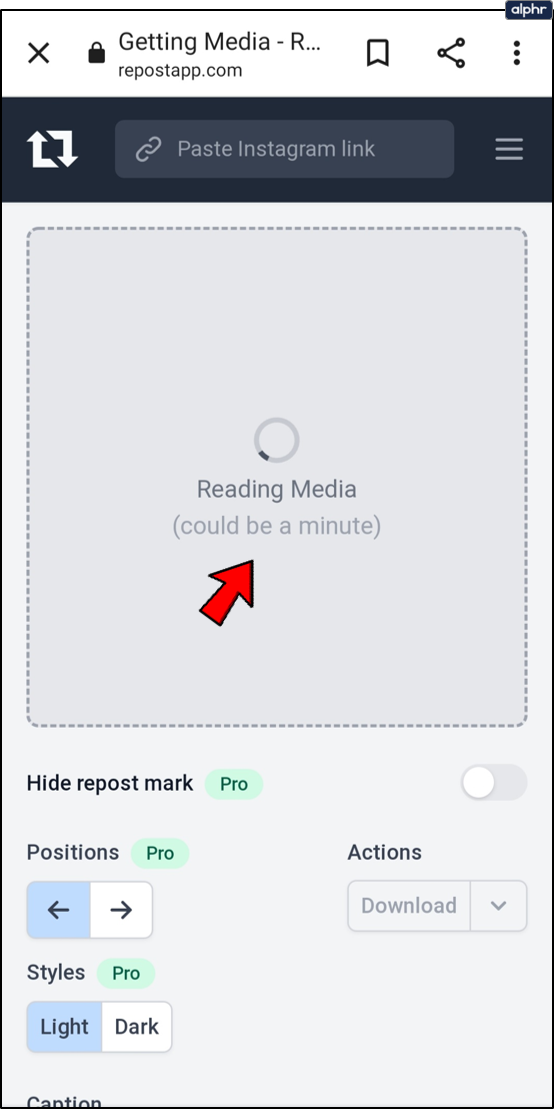Expand the Download options chevron

tap(499, 906)
